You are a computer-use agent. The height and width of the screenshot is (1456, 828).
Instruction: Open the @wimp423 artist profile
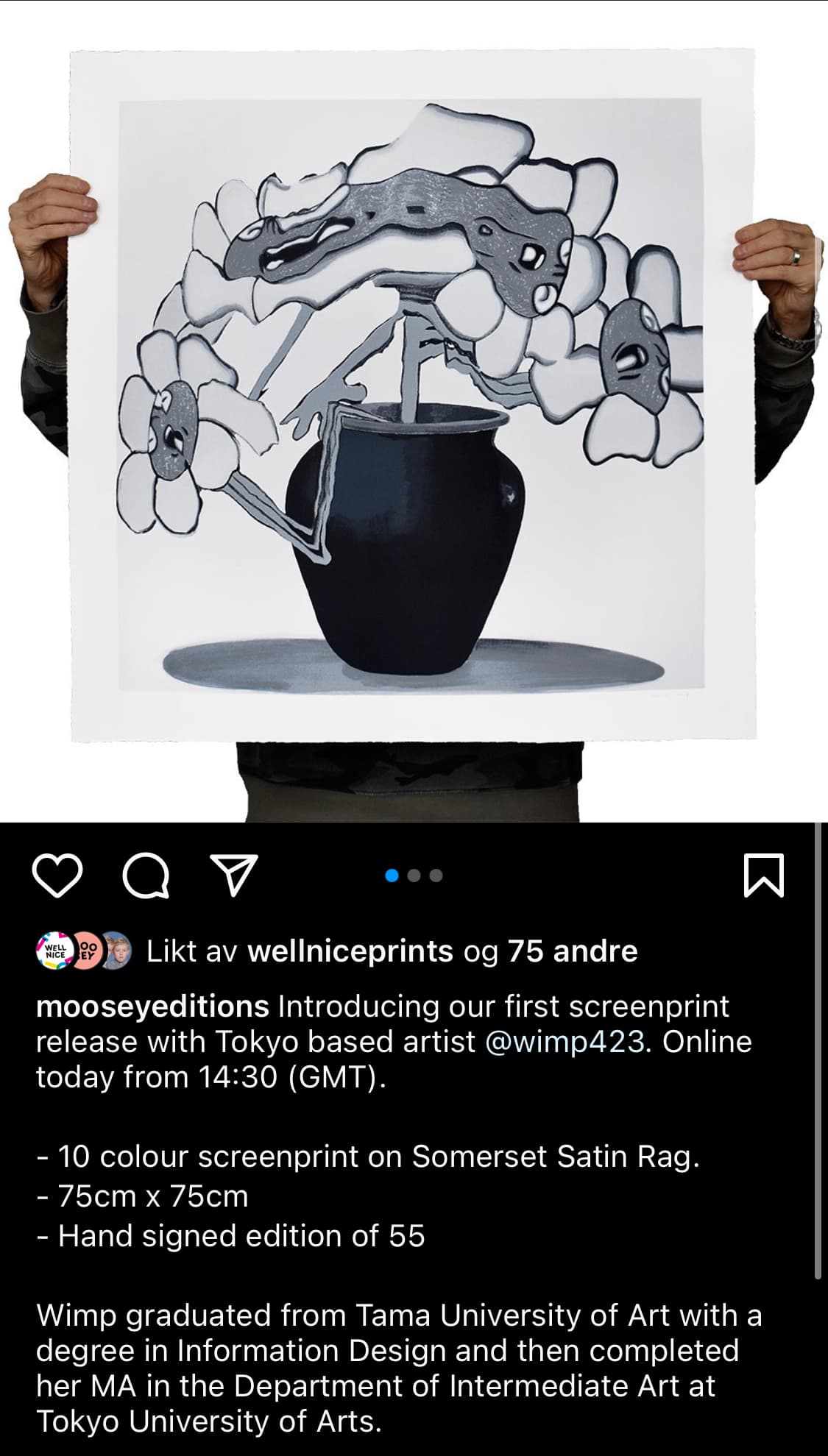tap(565, 1042)
